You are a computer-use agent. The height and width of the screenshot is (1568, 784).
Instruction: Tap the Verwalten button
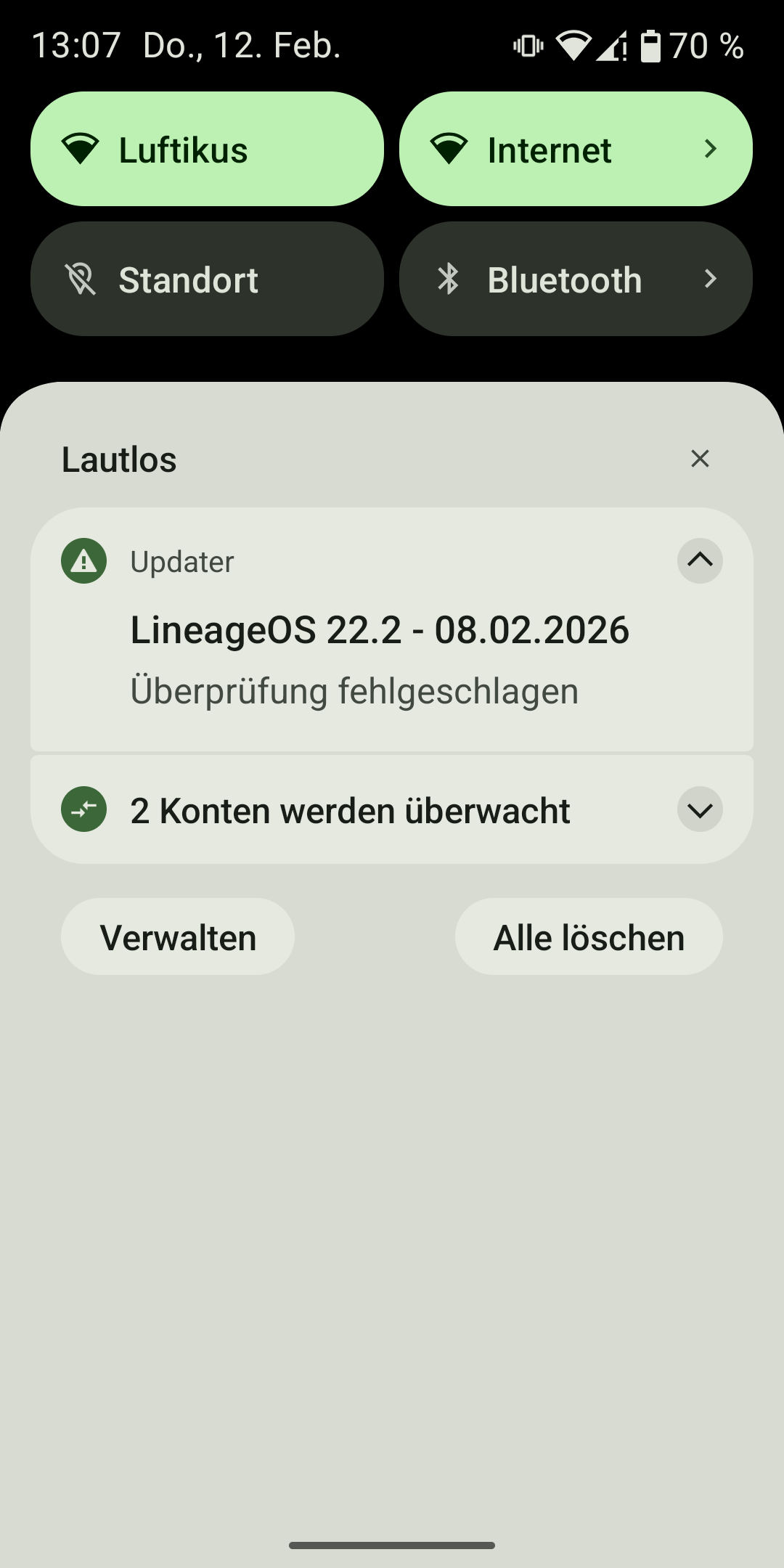point(178,937)
